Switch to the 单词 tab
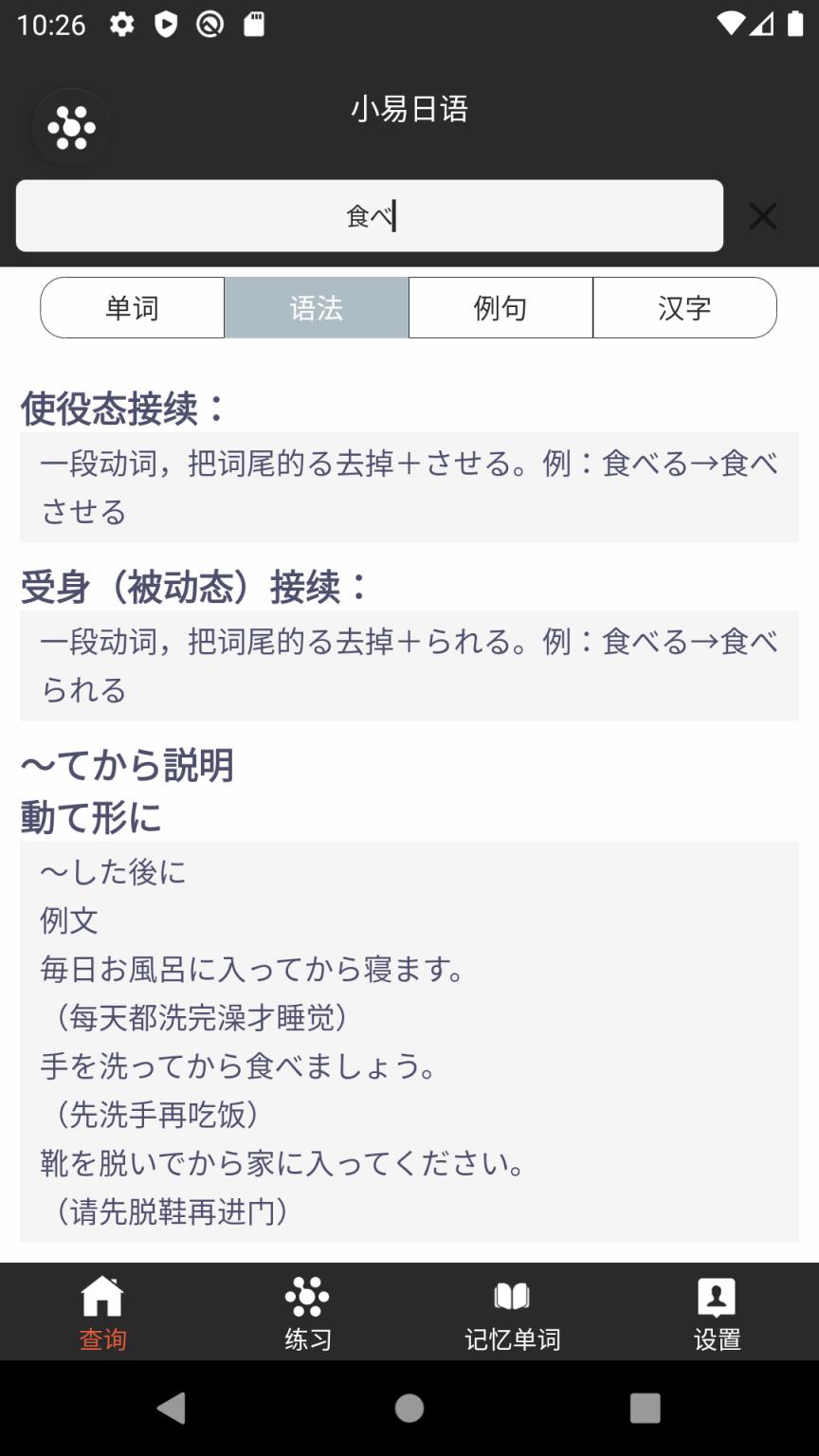The image size is (819, 1456). click(x=131, y=307)
